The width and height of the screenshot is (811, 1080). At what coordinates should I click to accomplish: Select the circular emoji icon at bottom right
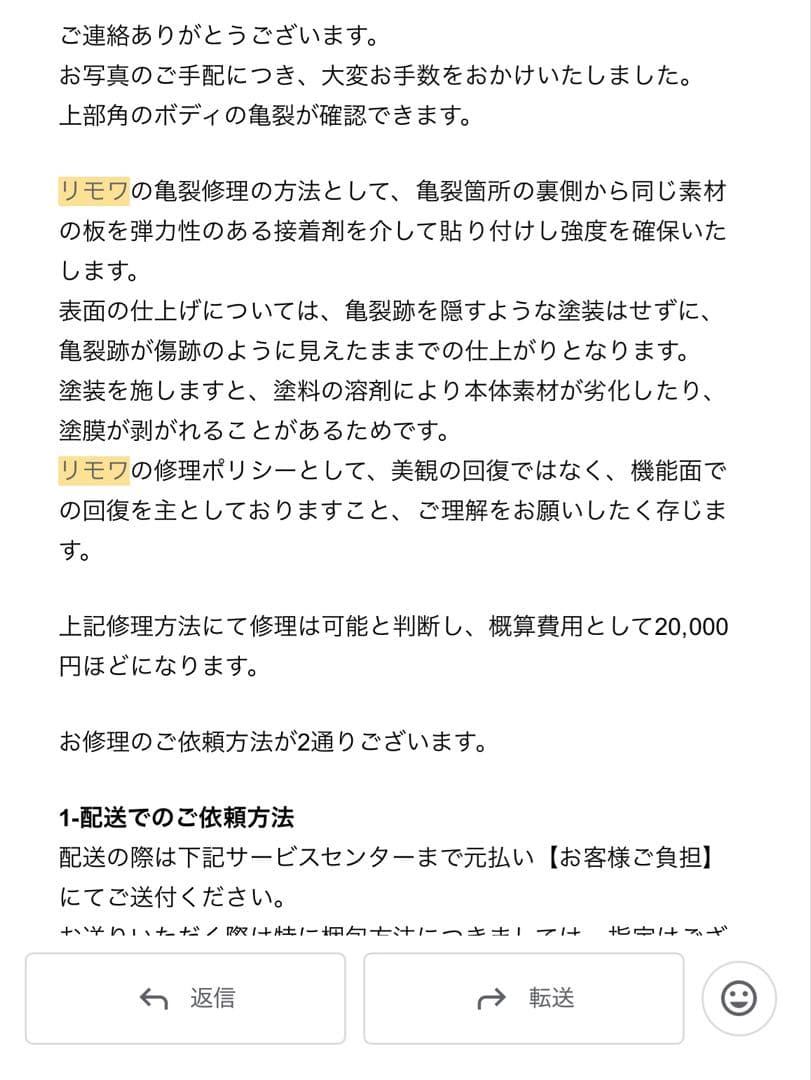(x=738, y=998)
